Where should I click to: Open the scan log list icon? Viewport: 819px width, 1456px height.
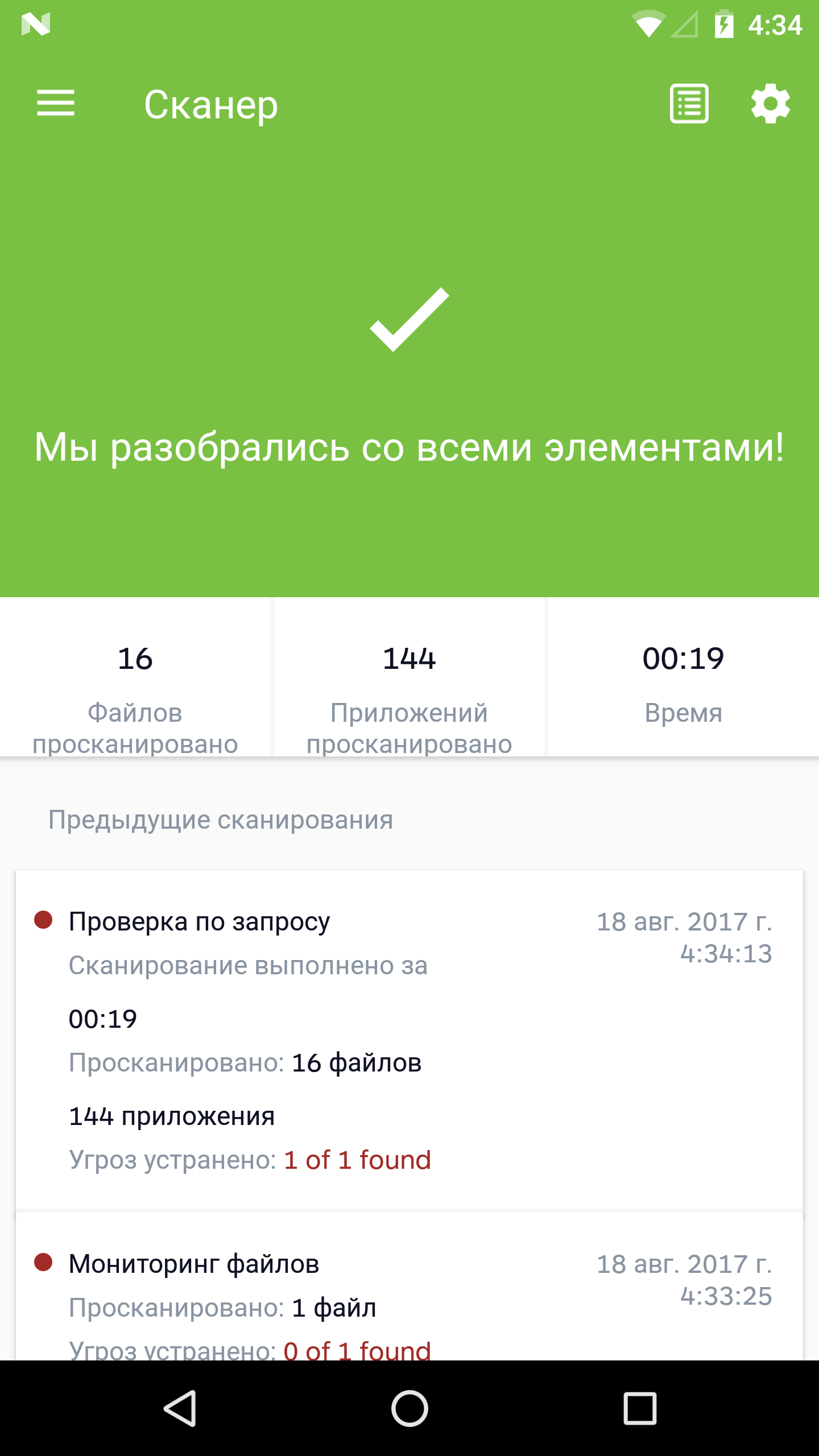[689, 104]
